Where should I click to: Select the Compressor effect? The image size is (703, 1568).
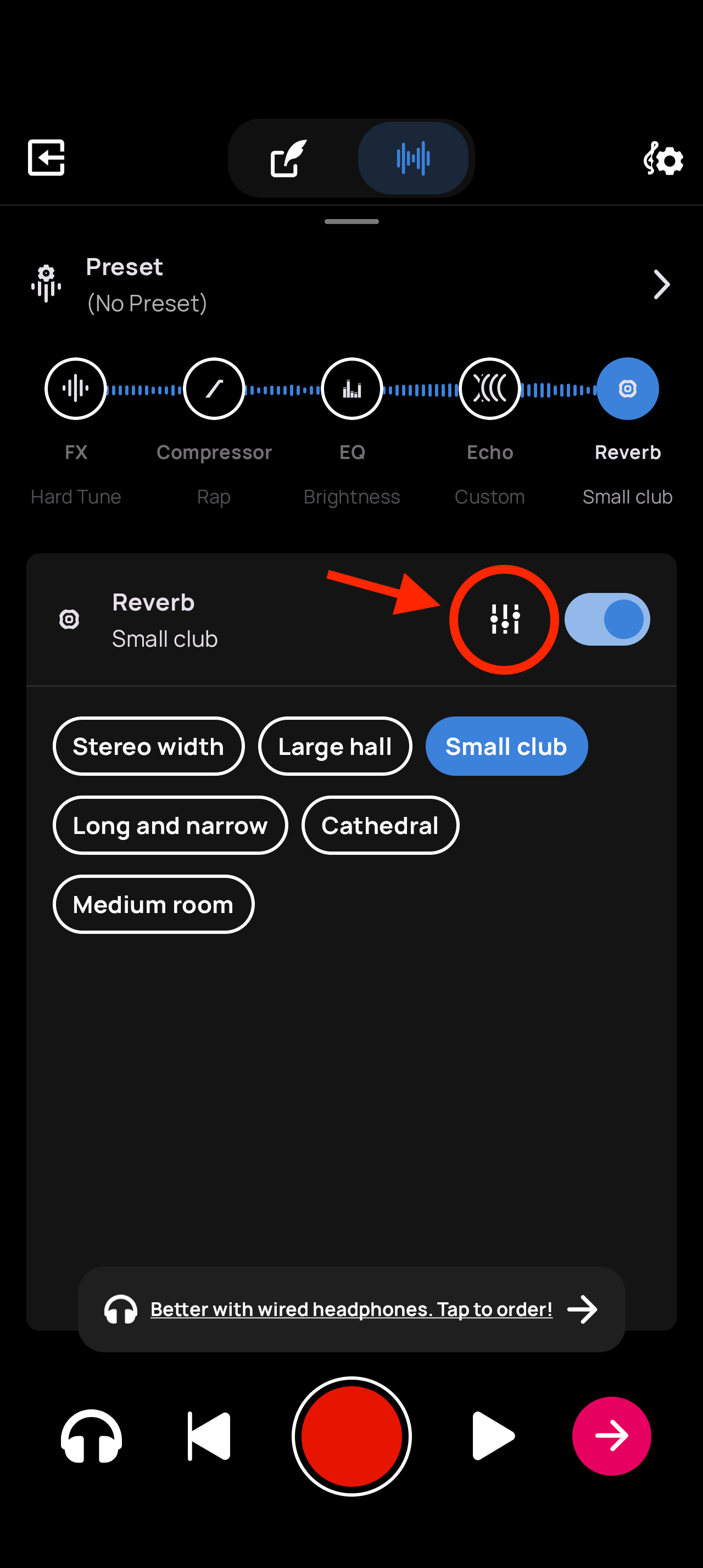point(214,389)
